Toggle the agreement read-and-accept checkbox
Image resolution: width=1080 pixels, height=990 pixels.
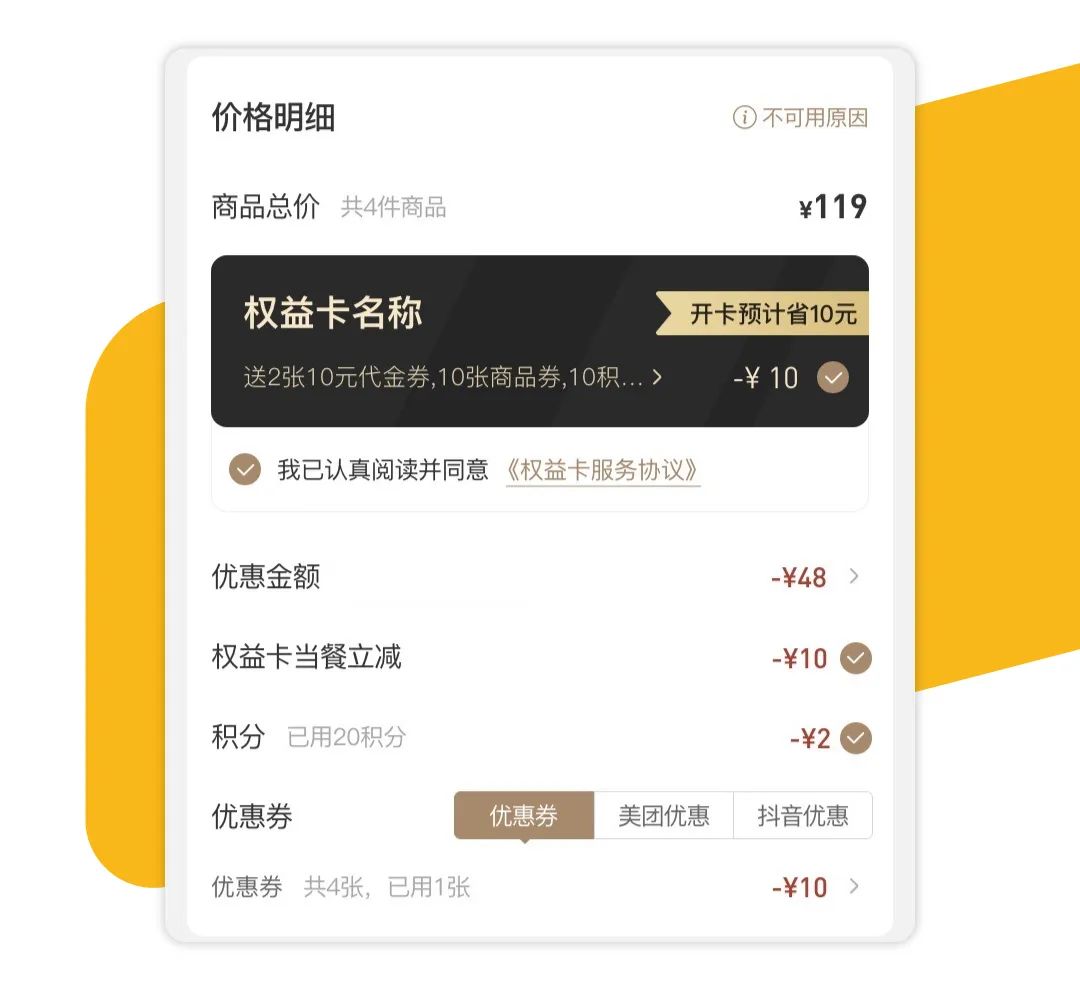pos(245,469)
